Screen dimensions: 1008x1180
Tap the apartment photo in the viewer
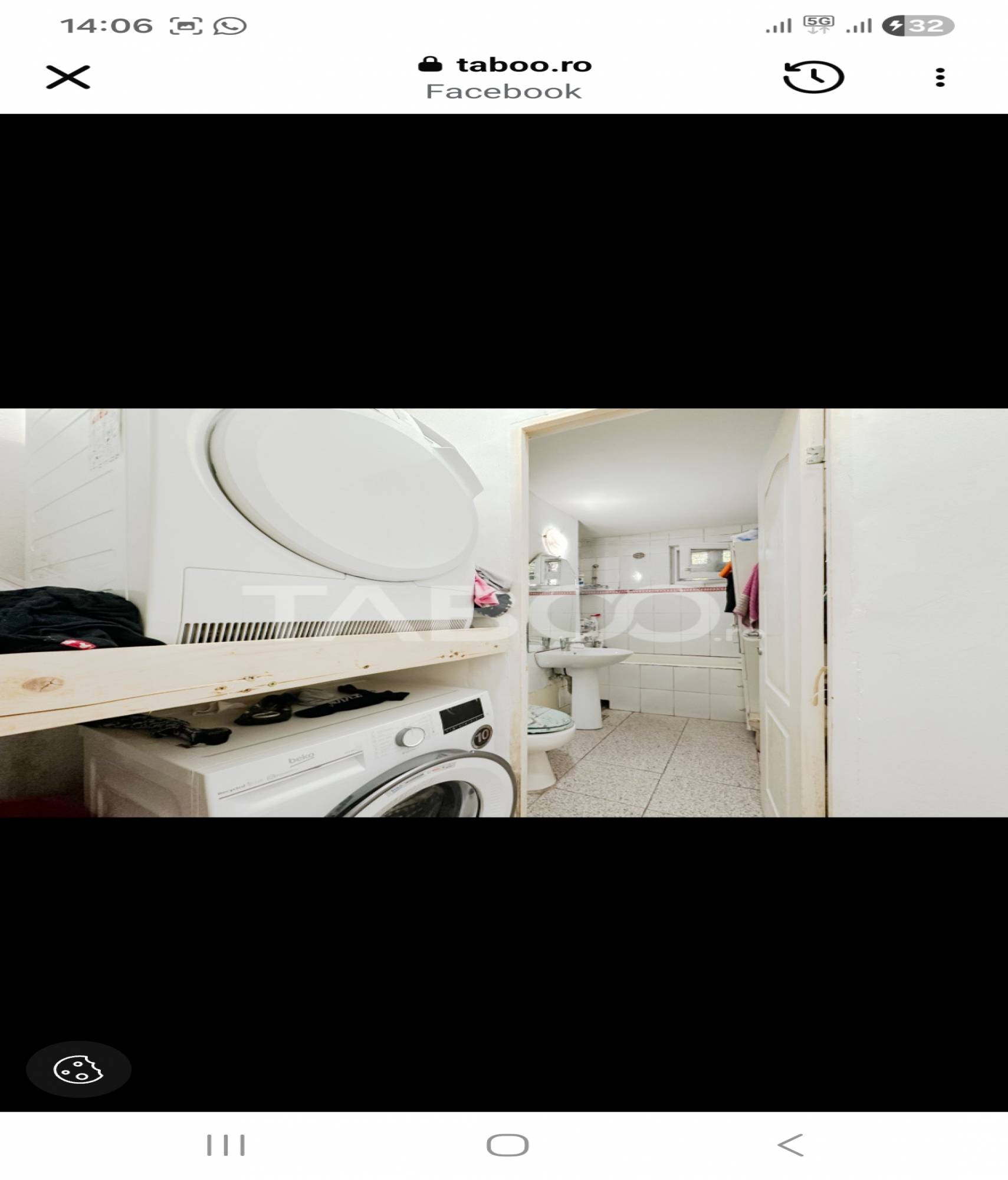point(504,612)
